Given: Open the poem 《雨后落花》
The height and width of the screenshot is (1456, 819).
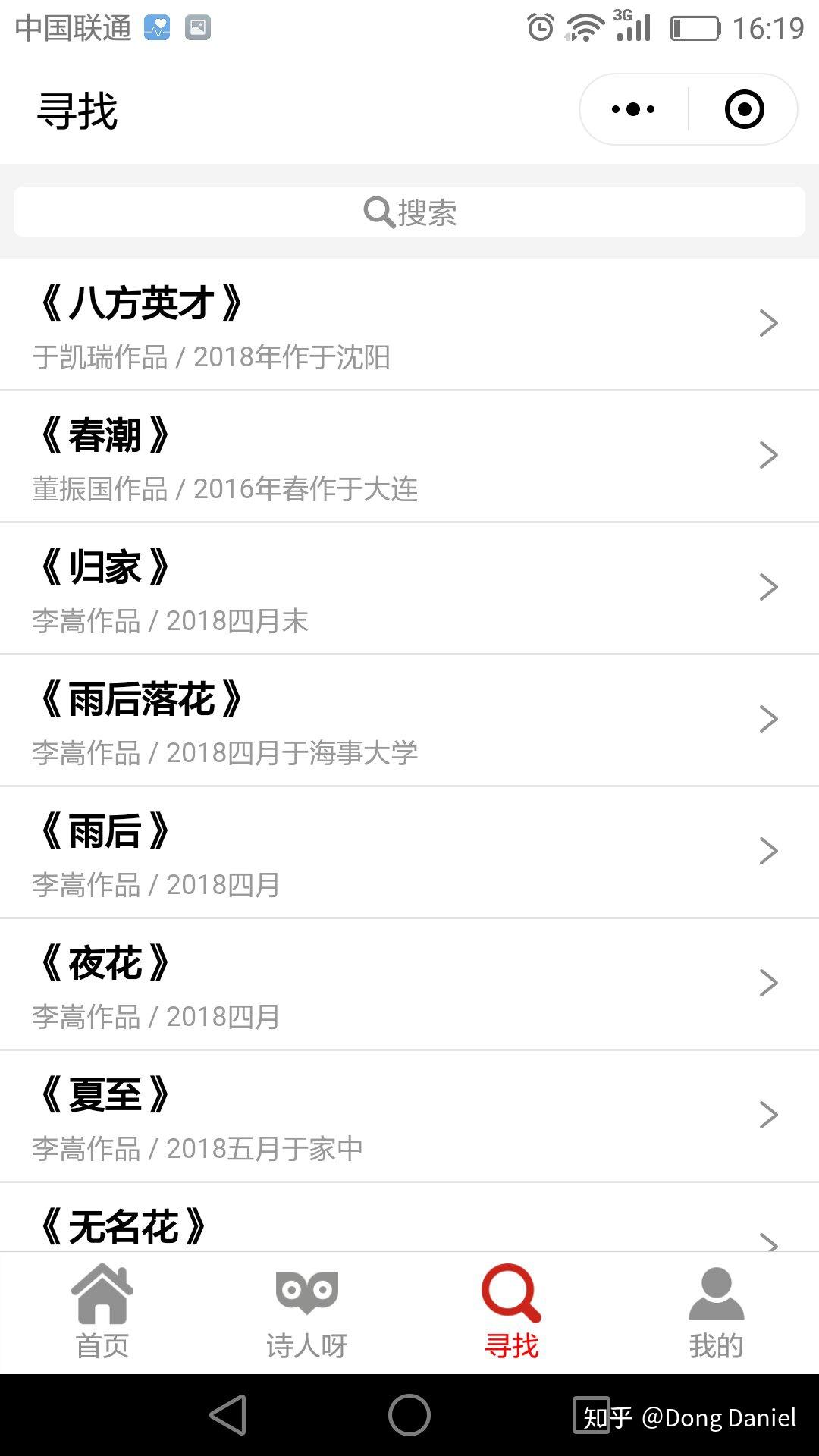Looking at the screenshot, I should click(409, 721).
